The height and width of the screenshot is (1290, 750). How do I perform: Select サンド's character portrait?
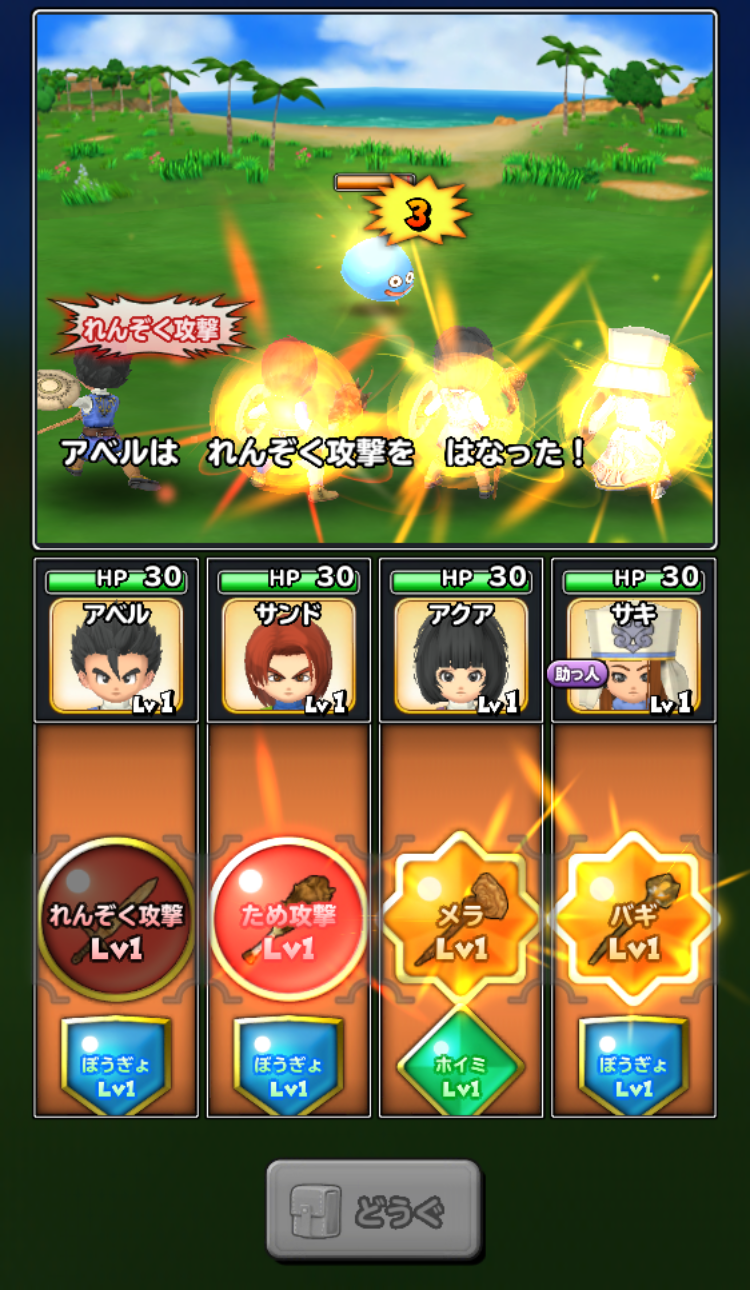289,656
